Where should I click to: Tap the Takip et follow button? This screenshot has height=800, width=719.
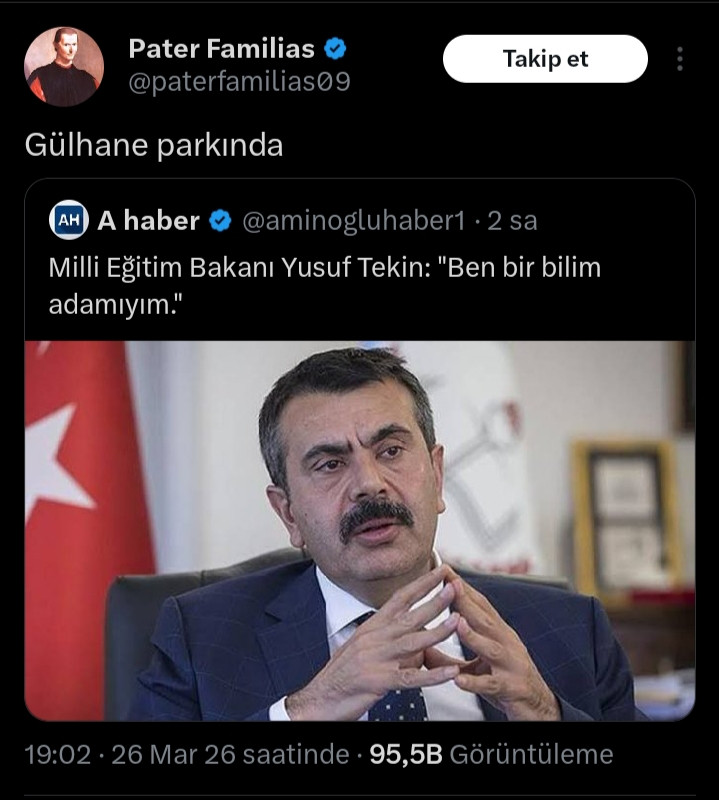point(545,59)
